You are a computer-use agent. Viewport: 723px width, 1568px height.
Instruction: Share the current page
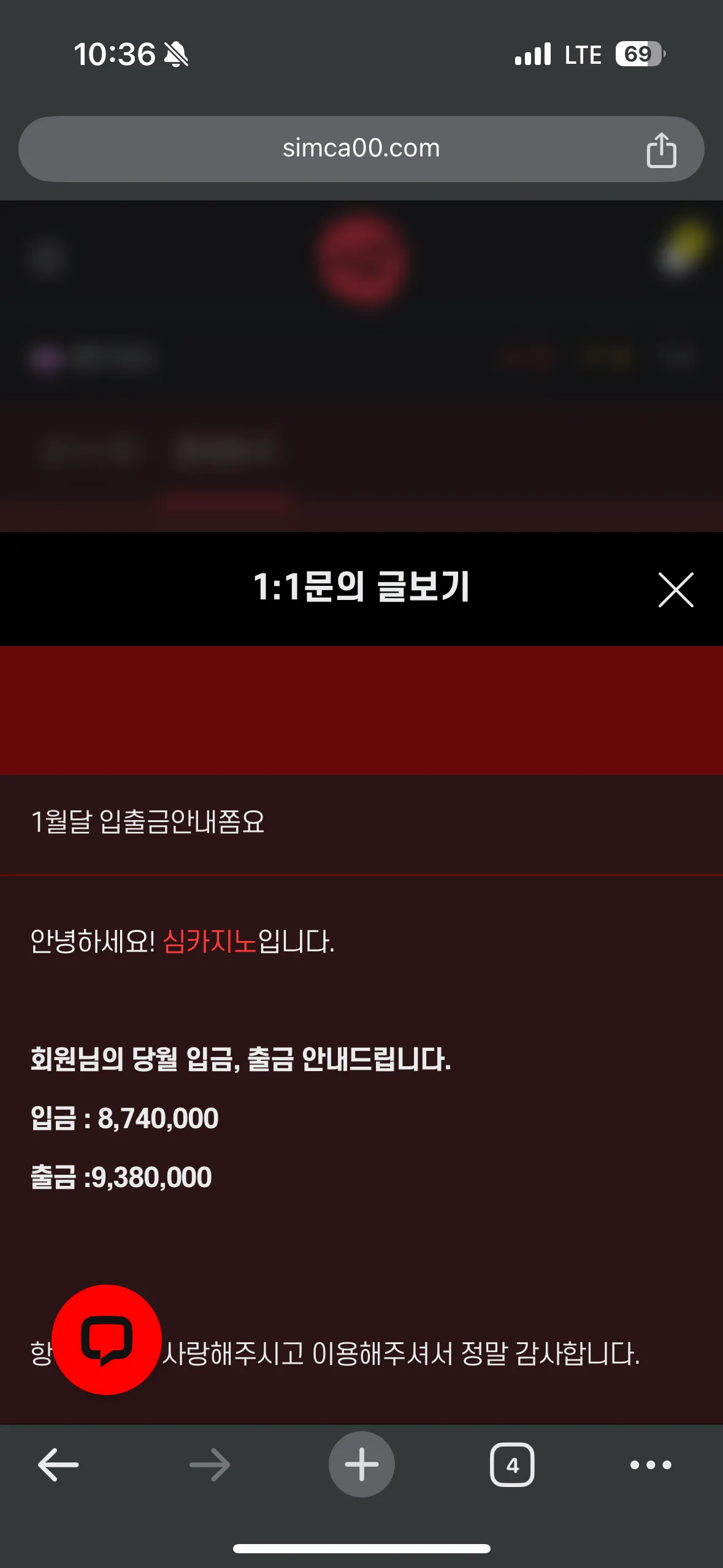click(x=661, y=150)
